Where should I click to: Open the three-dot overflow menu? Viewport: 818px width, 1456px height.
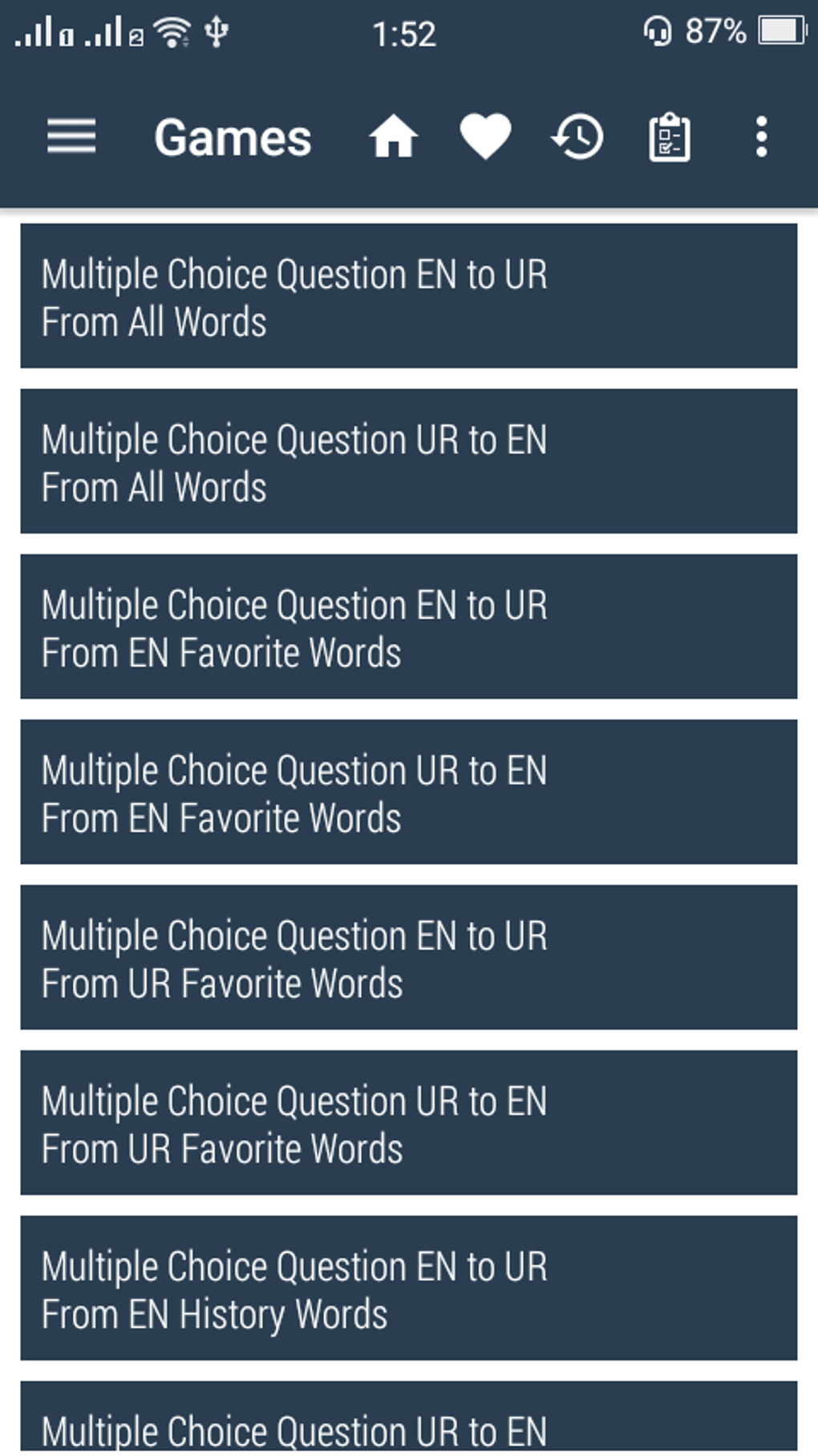pos(761,137)
